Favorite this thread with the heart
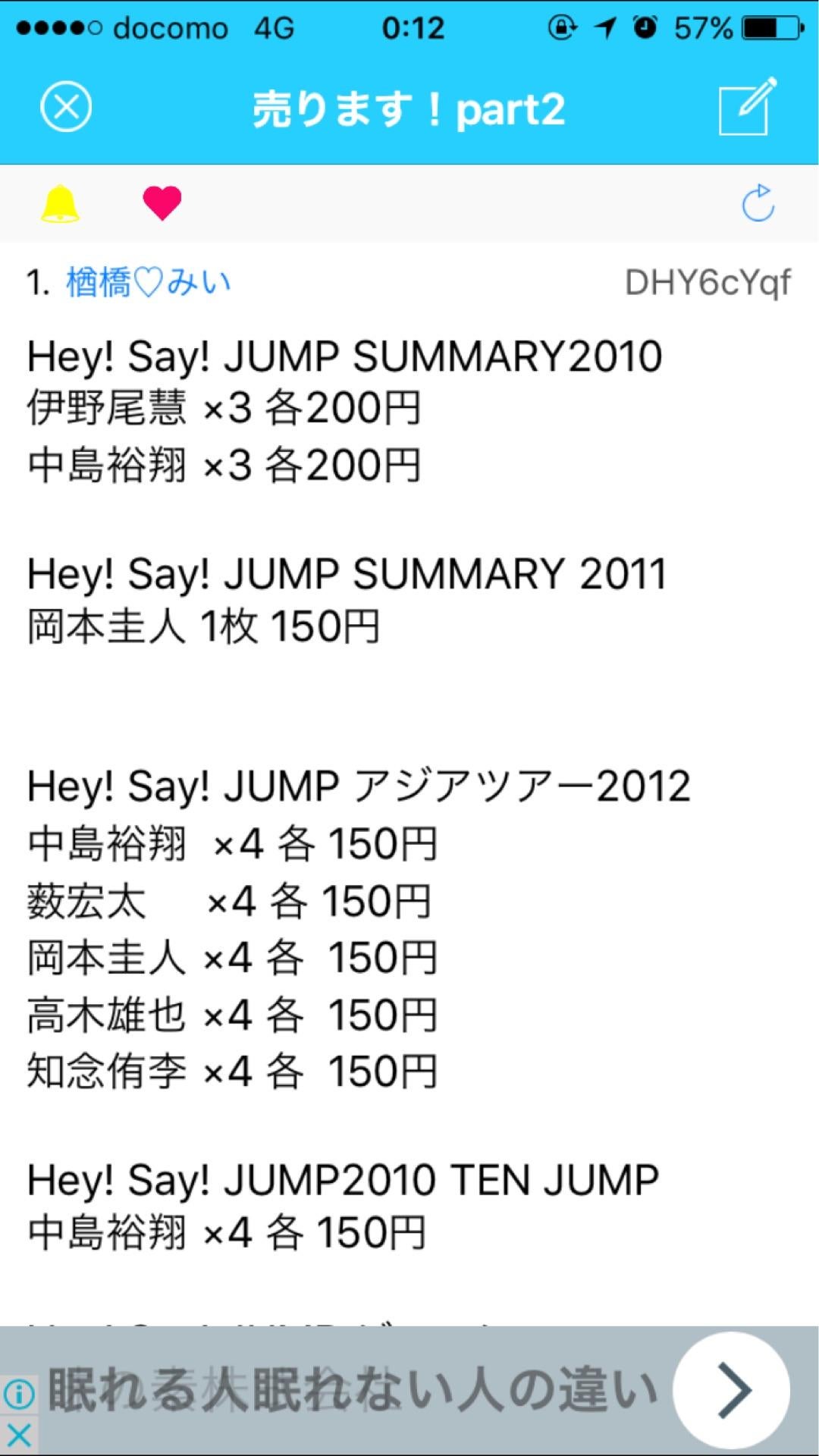The width and height of the screenshot is (819, 1456). (162, 202)
